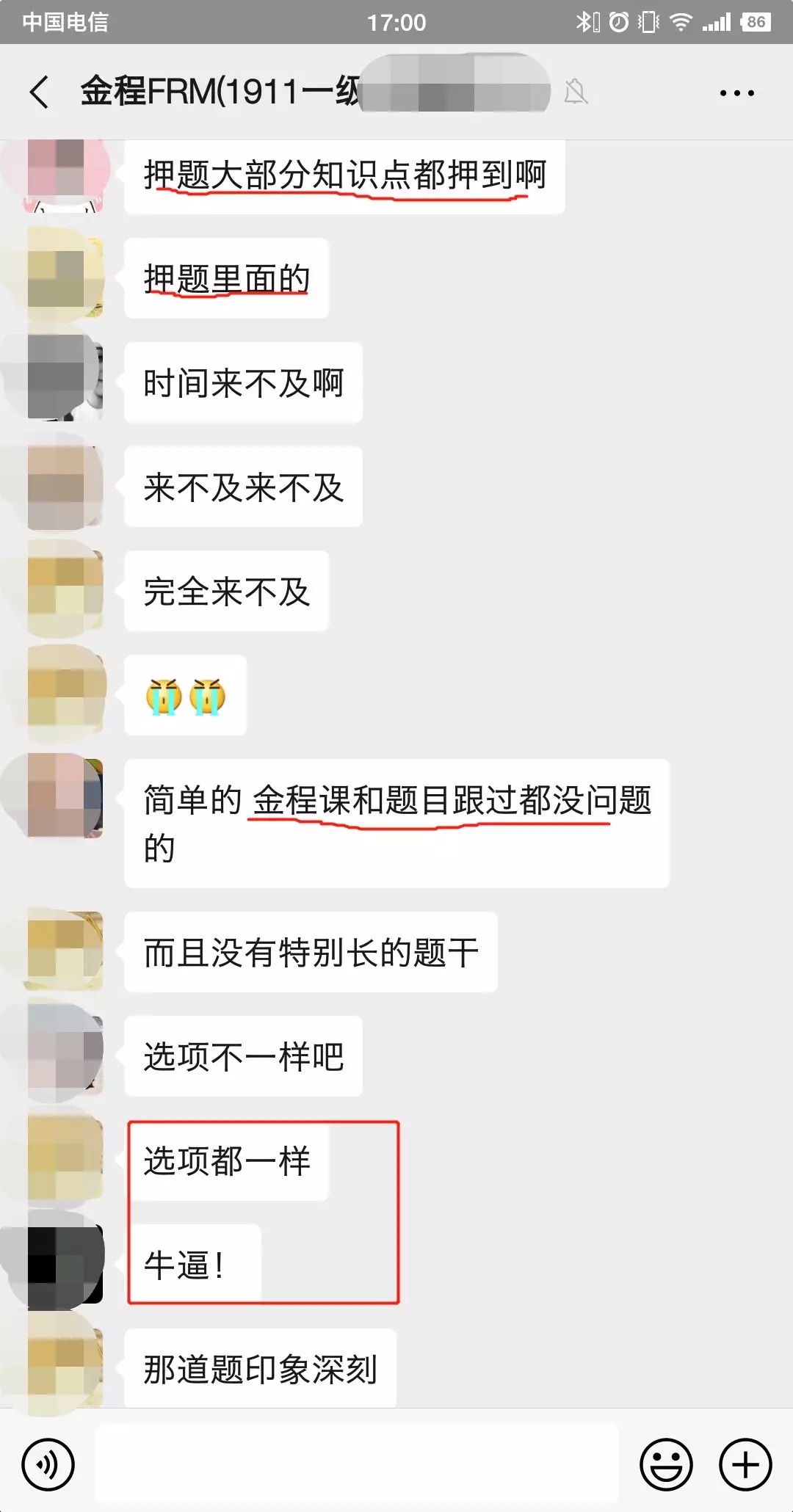This screenshot has width=793, height=1512.
Task: Open avatar next to "选项不一样吧" message
Action: tap(65, 1053)
